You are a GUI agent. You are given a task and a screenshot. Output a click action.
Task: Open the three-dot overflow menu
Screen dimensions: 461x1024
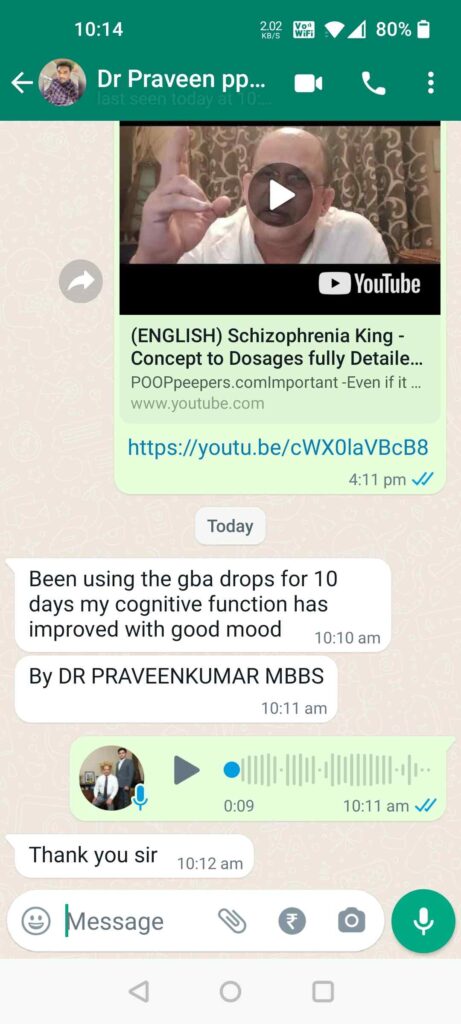pos(430,84)
